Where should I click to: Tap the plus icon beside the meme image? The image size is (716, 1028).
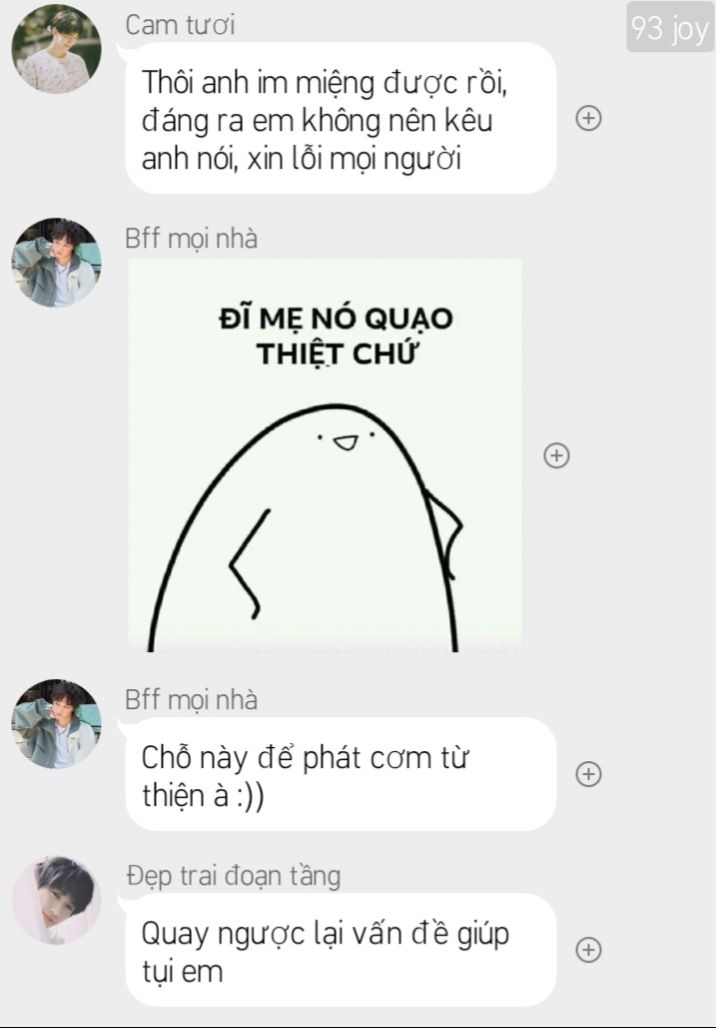pos(557,455)
